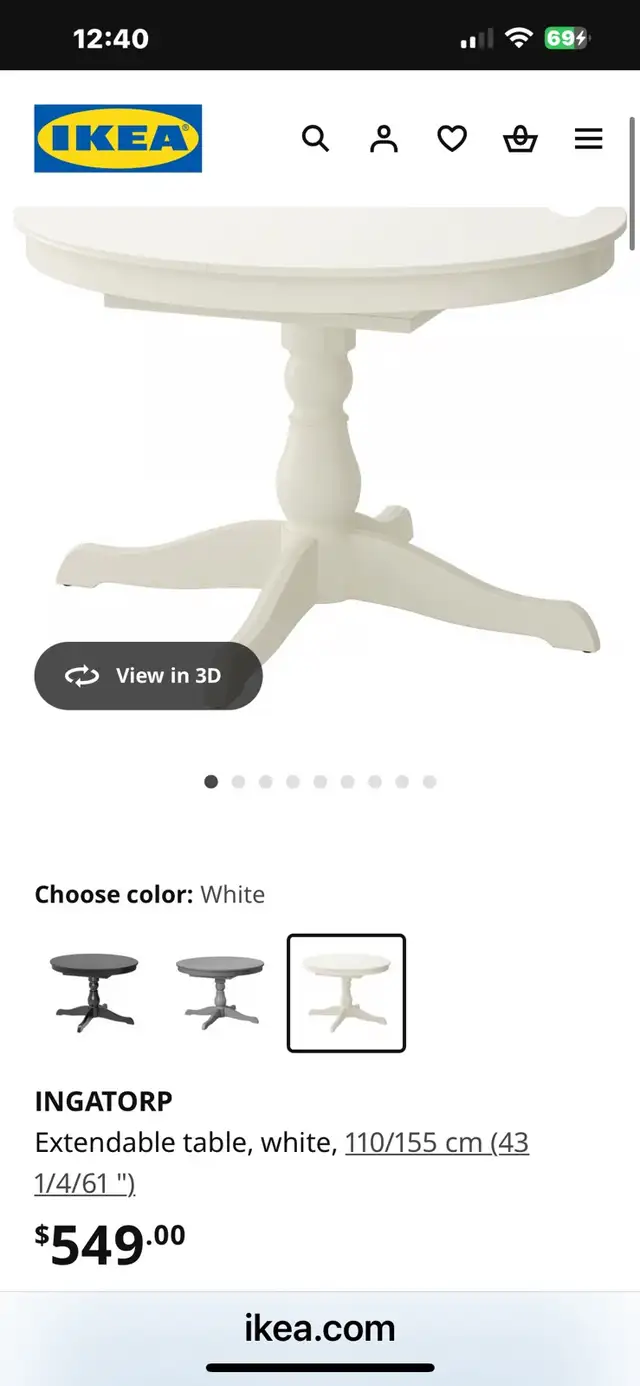
Task: Open the account profile icon
Action: (384, 139)
